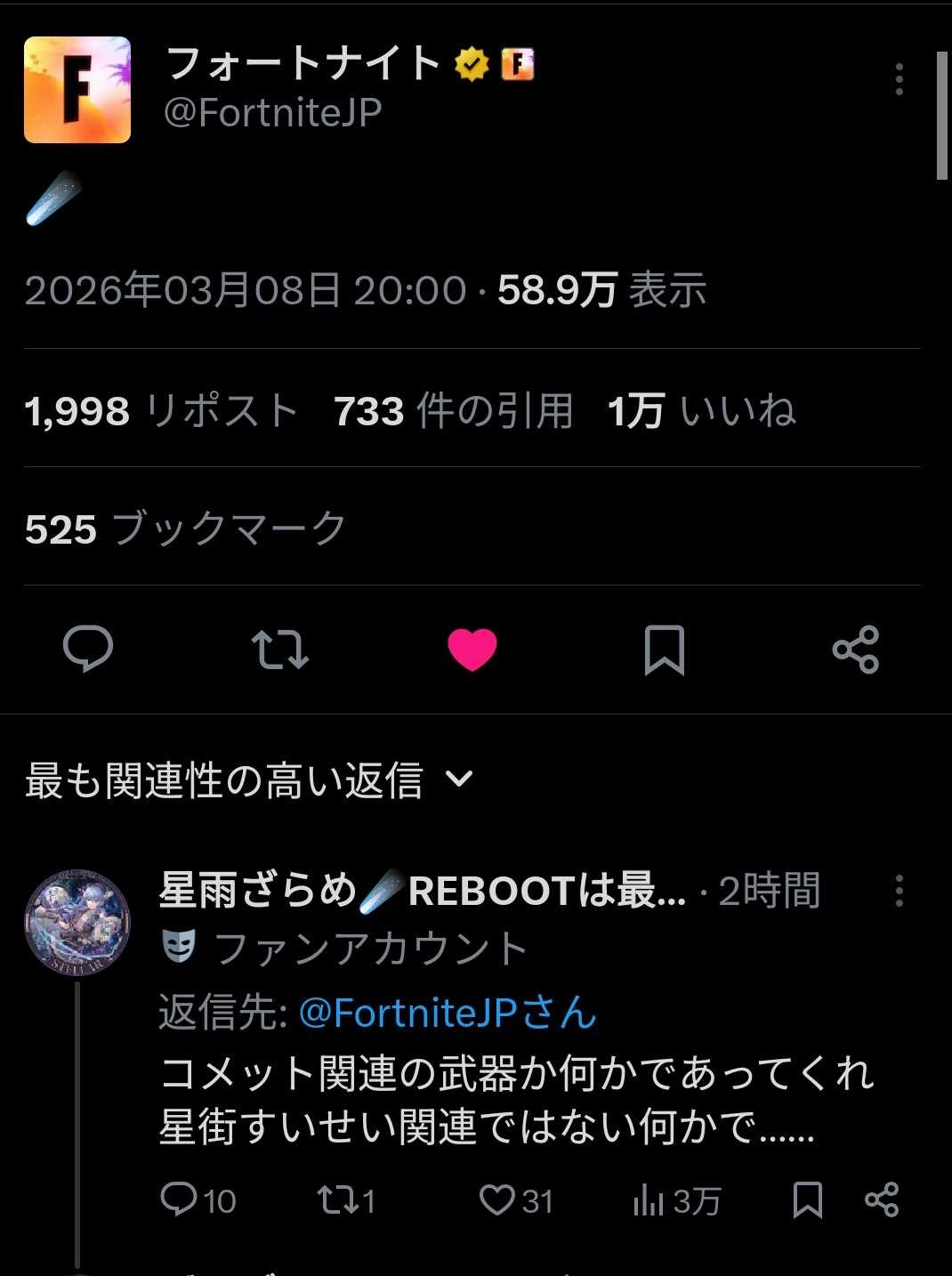Open overflow menu on the Fortnite post

click(900, 79)
